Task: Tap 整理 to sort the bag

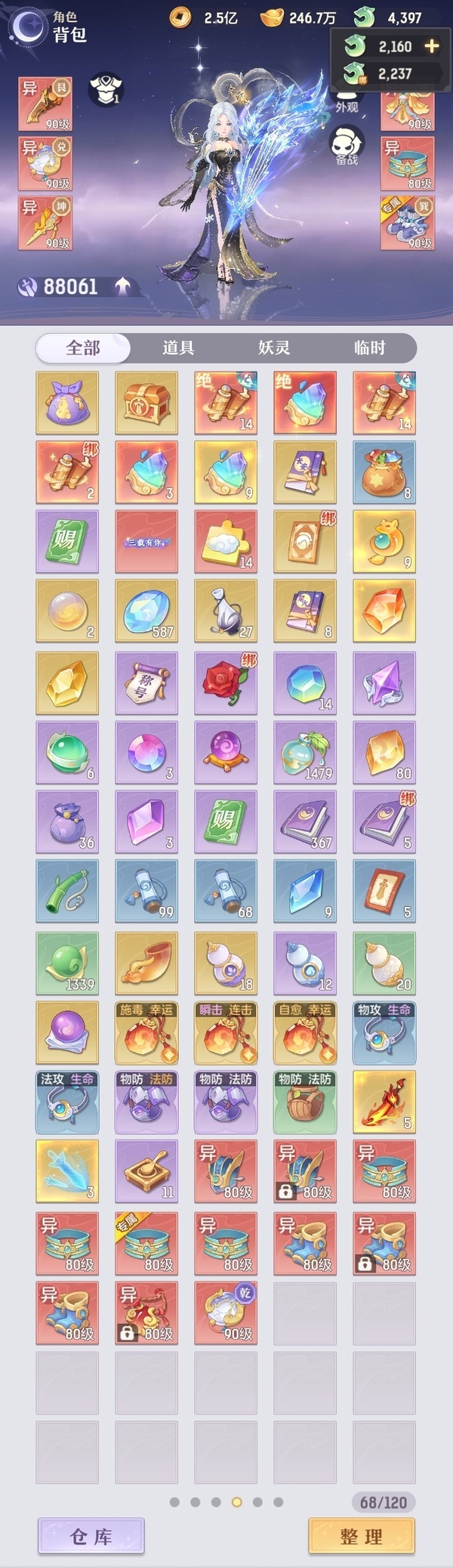Action: click(x=361, y=1536)
